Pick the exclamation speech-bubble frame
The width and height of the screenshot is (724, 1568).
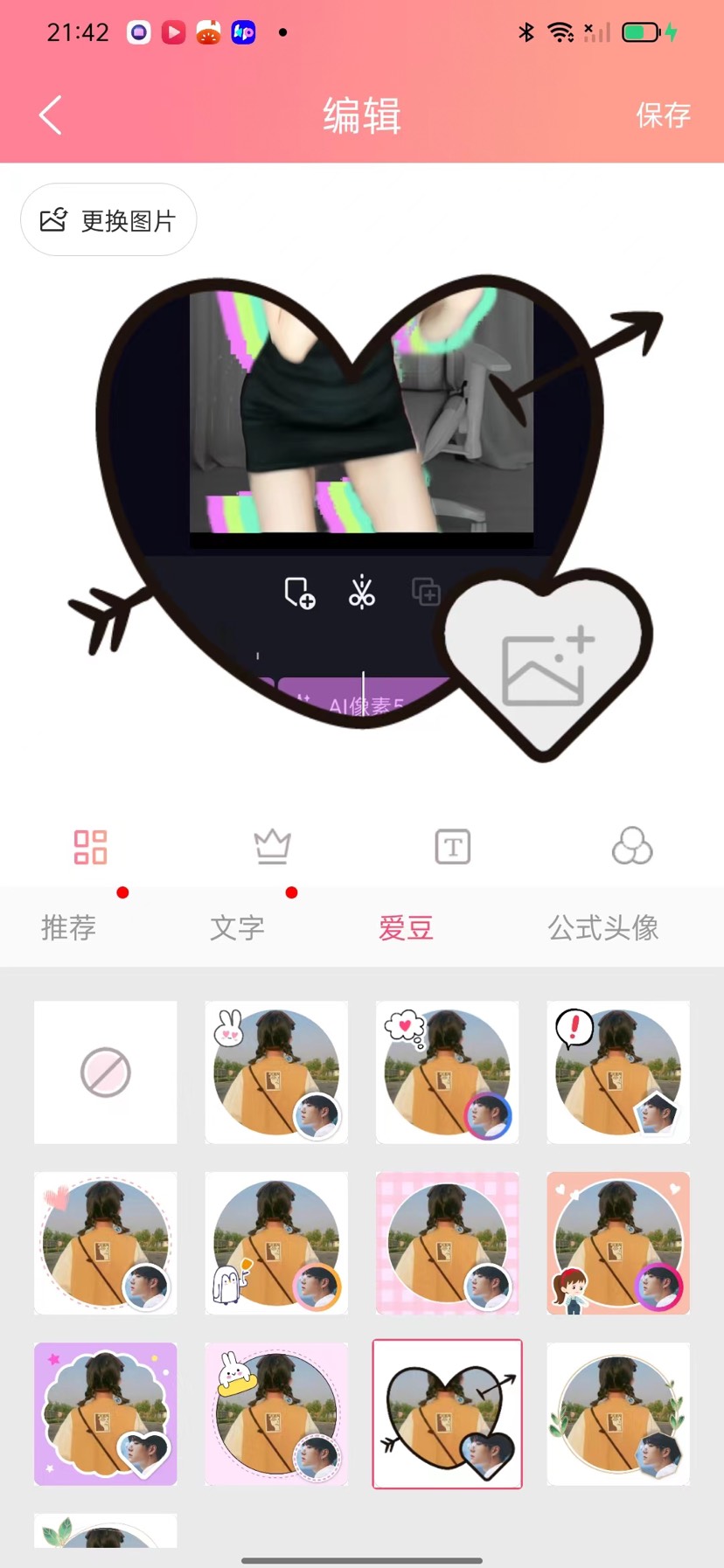point(618,1072)
